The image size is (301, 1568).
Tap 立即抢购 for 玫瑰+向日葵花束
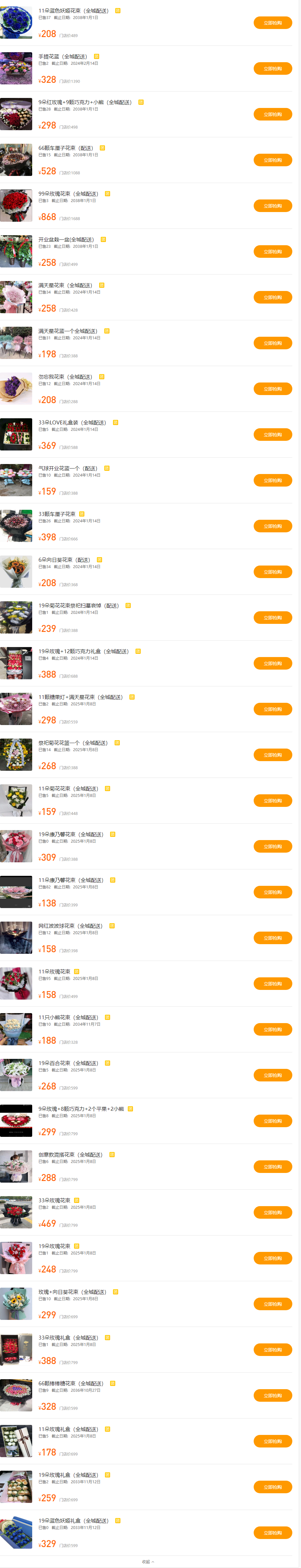(x=272, y=1304)
